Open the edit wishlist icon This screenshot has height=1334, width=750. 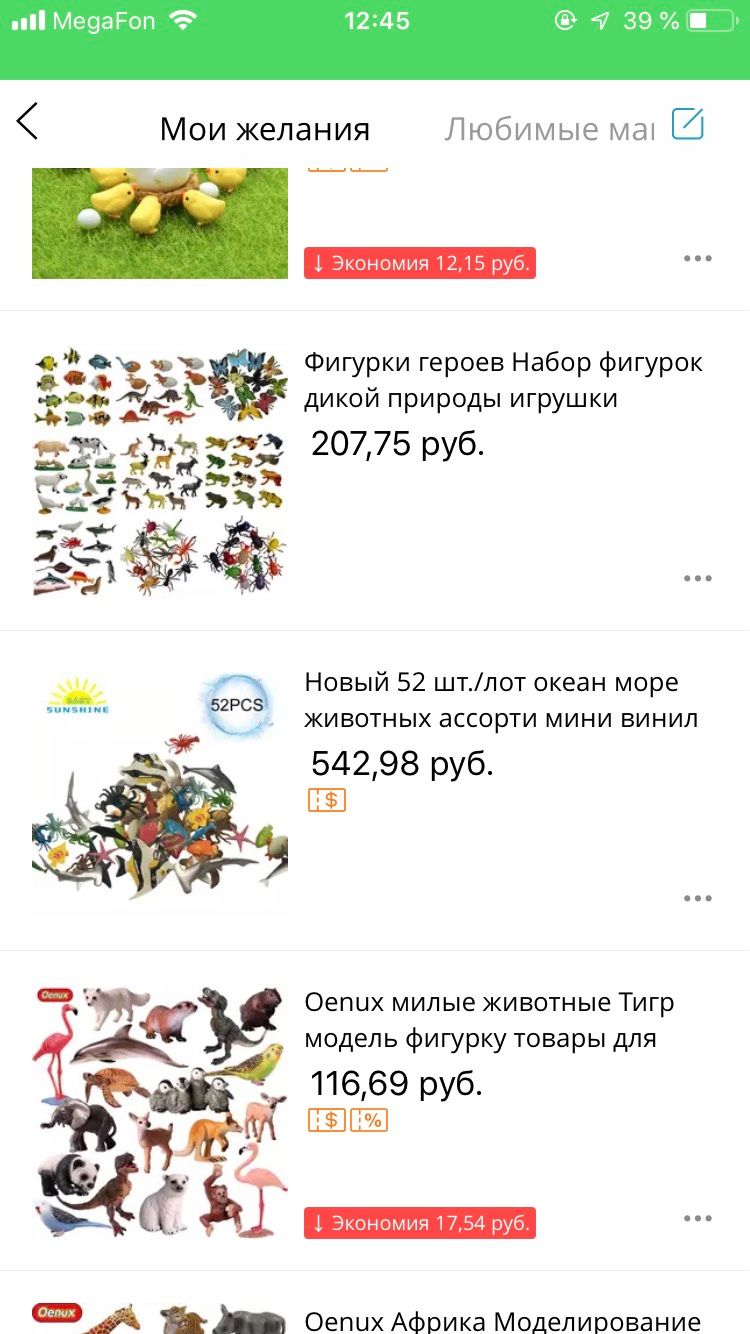click(688, 124)
